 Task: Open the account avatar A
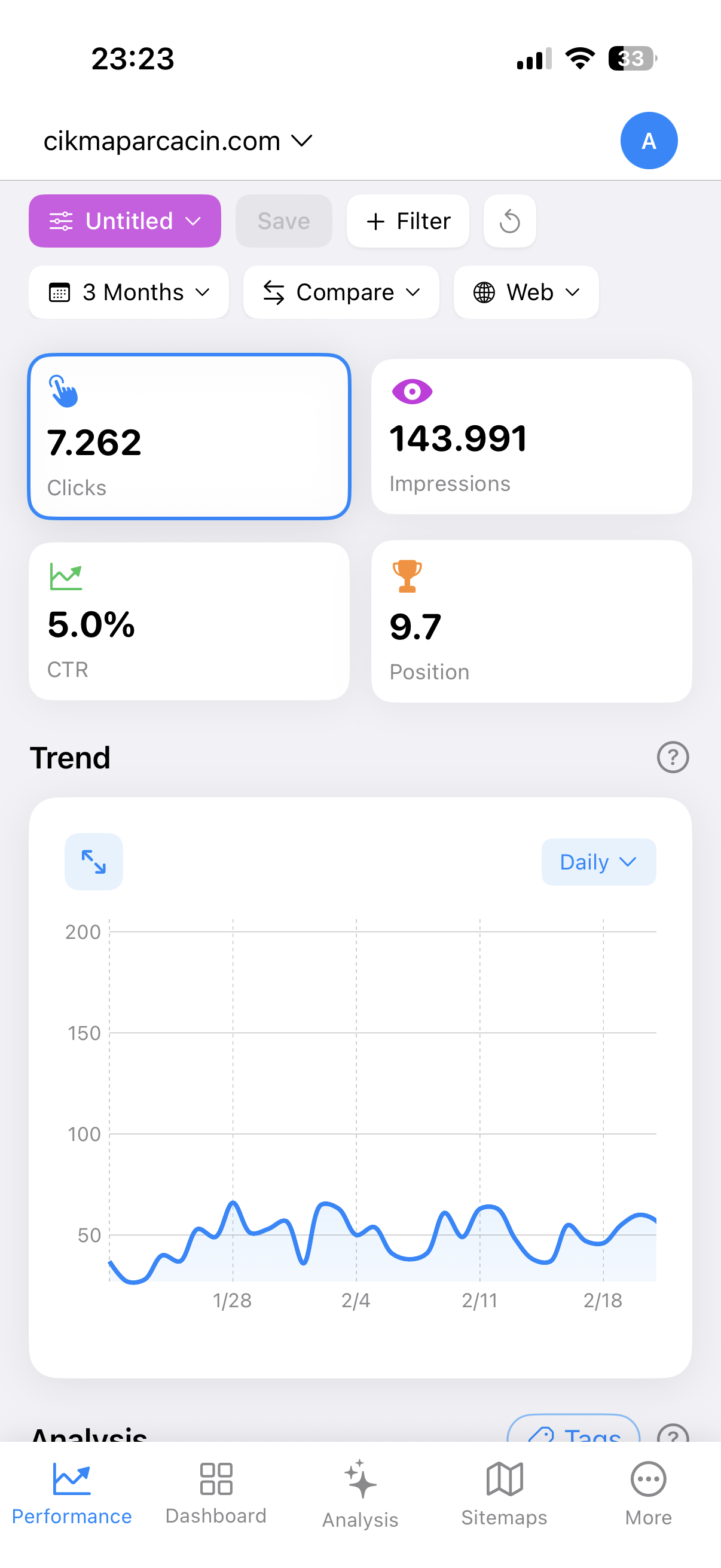point(649,141)
